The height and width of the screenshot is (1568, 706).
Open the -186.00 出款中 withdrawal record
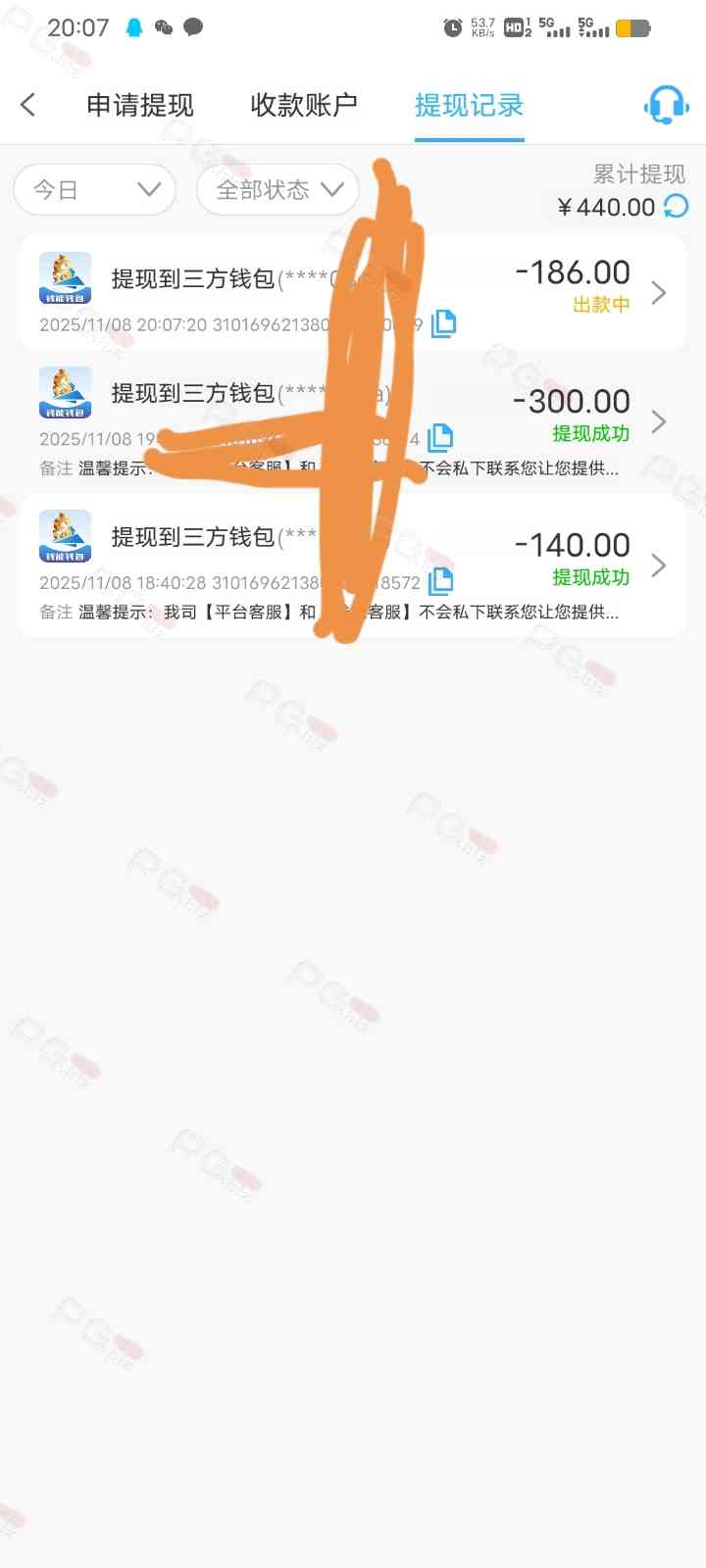point(658,292)
